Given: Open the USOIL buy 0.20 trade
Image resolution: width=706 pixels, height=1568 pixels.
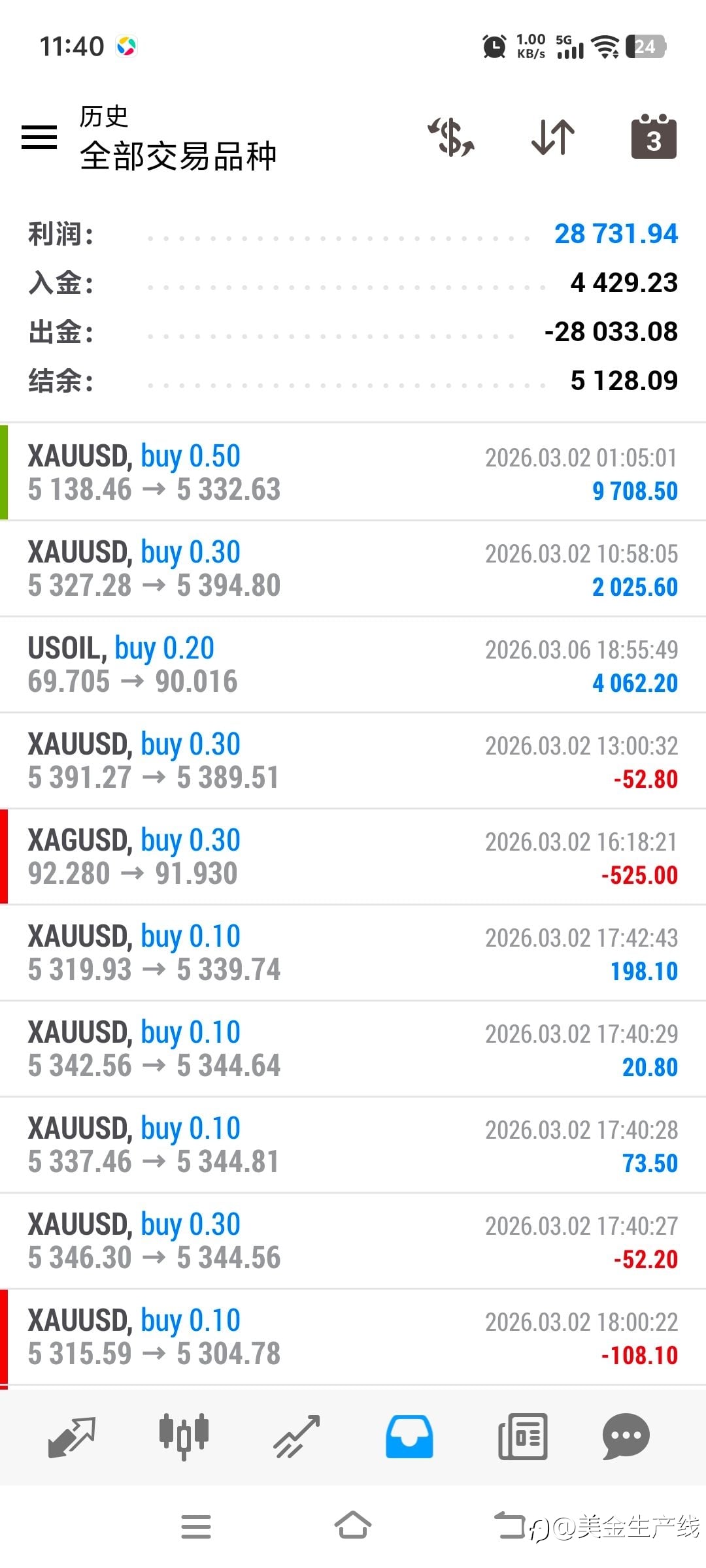Looking at the screenshot, I should click(x=353, y=664).
